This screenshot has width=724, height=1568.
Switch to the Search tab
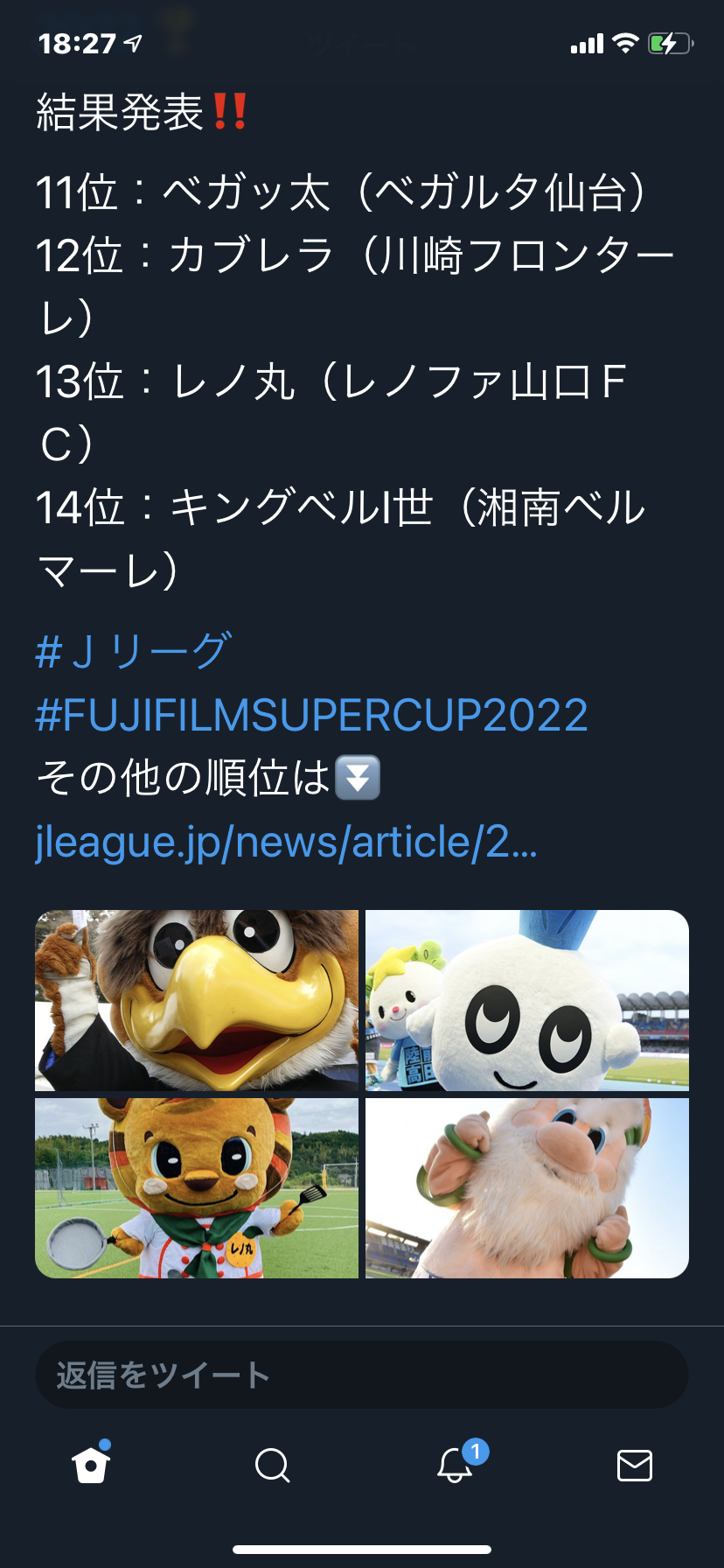click(272, 1464)
